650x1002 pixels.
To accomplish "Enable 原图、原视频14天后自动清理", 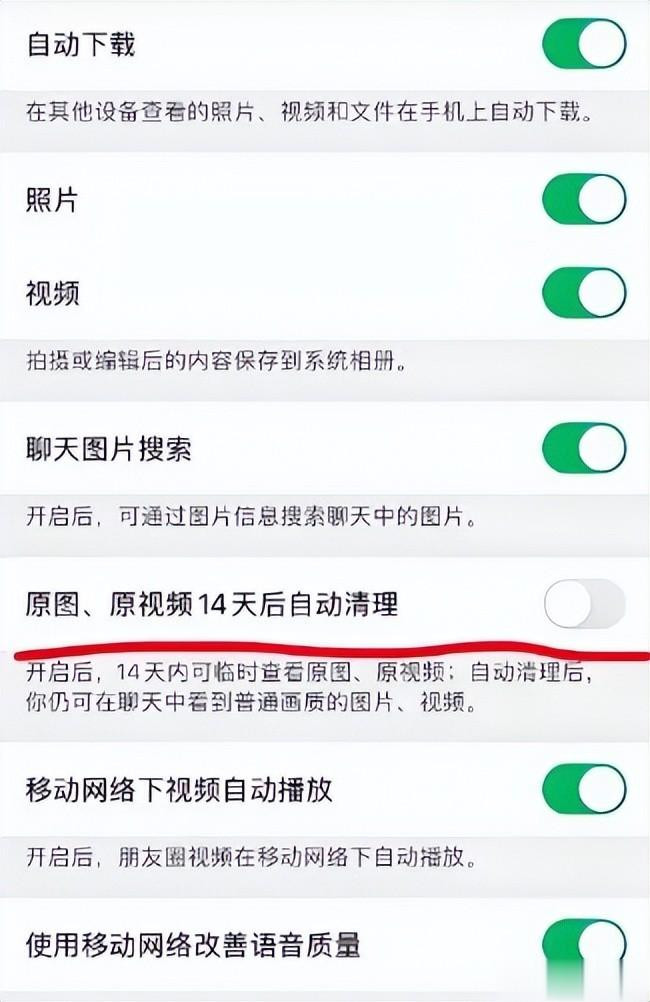I will click(584, 604).
